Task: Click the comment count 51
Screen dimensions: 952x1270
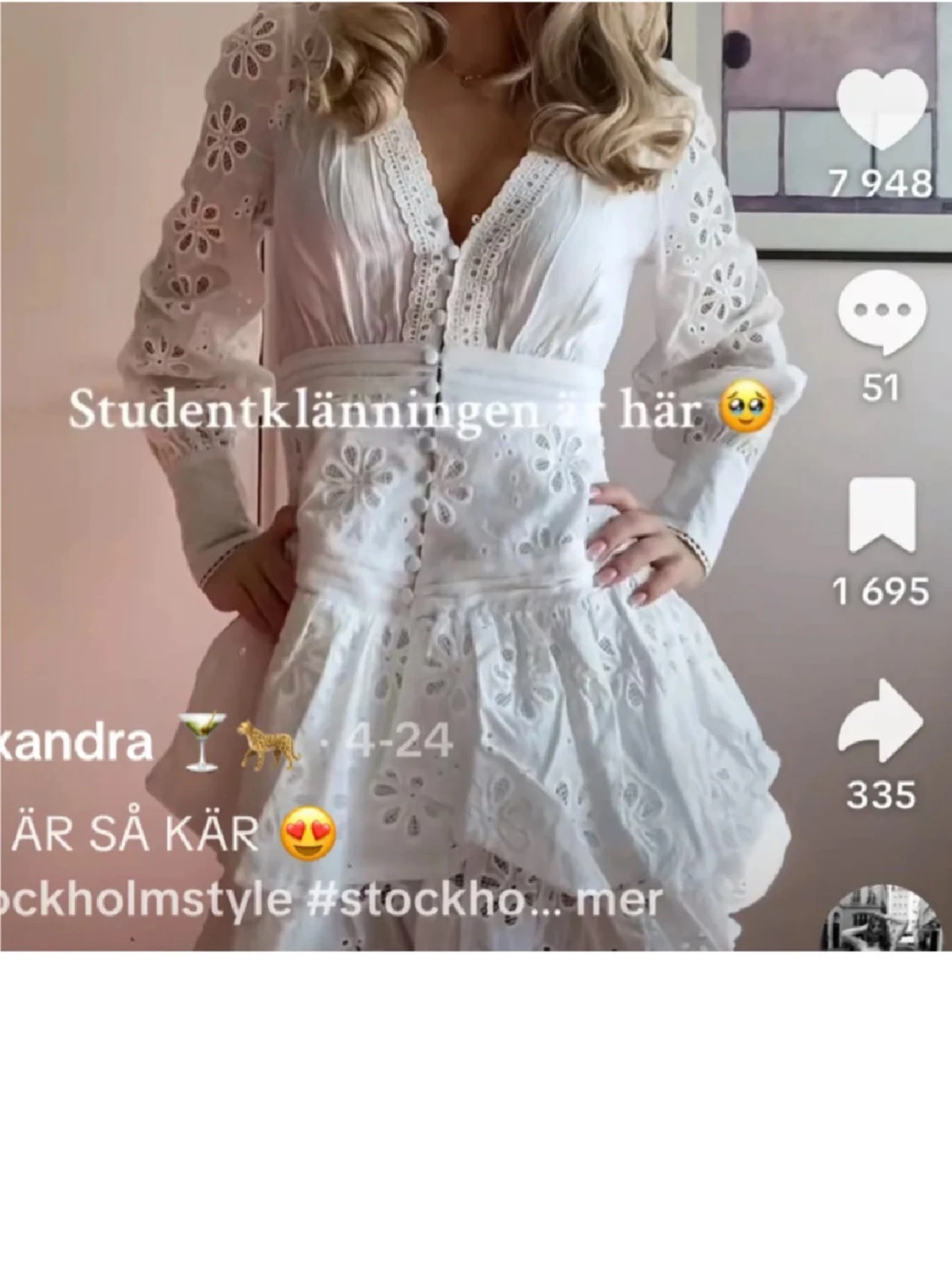Action: click(882, 386)
